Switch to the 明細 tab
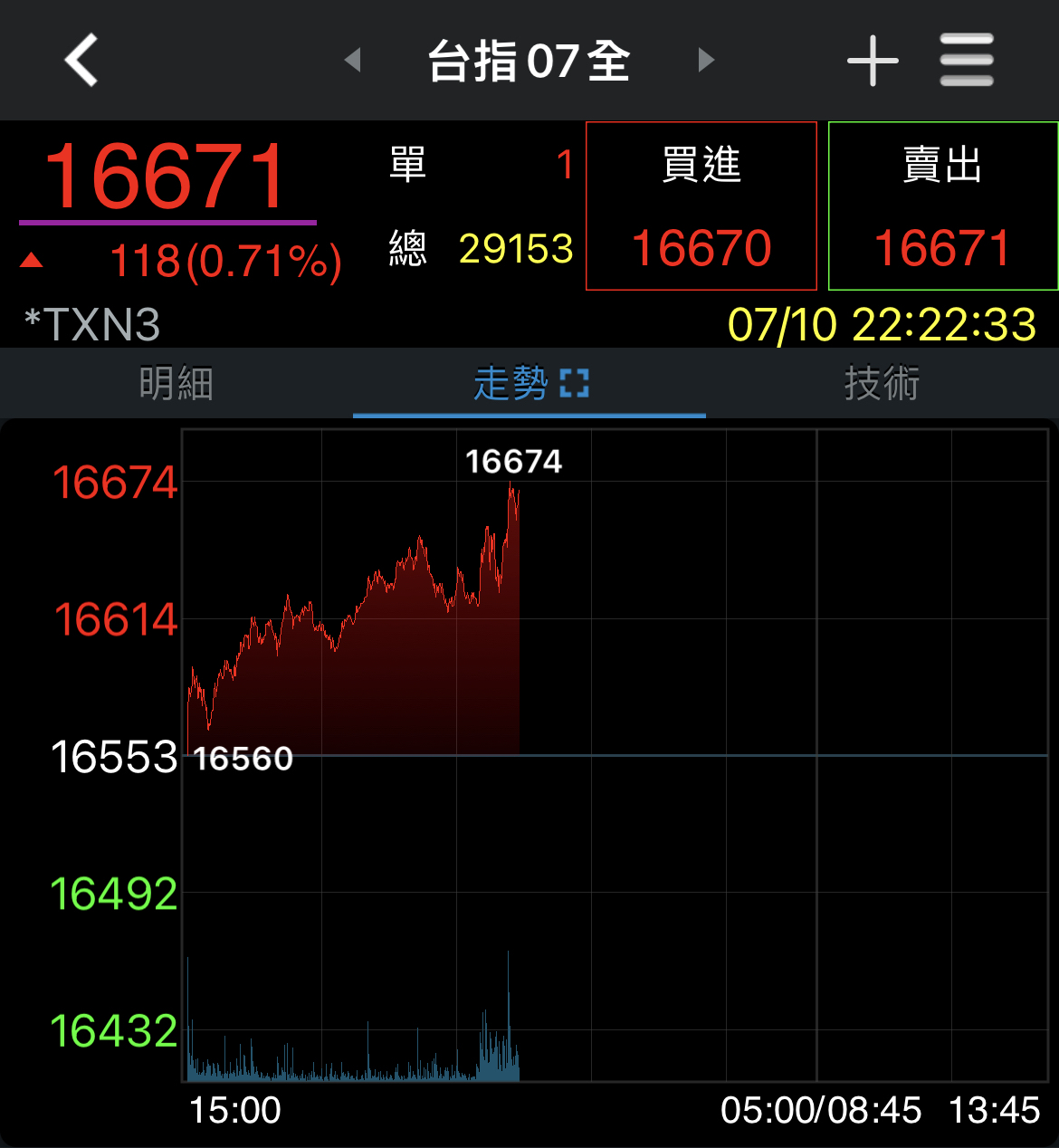The image size is (1059, 1148). point(176,384)
